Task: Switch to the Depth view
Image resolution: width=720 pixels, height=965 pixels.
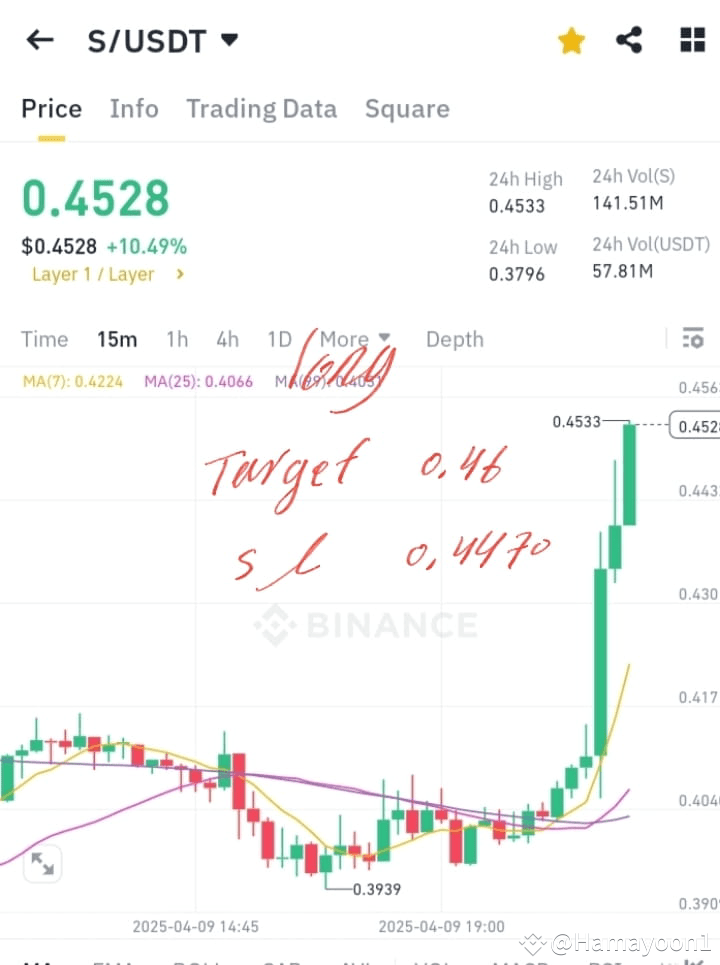Action: point(455,339)
